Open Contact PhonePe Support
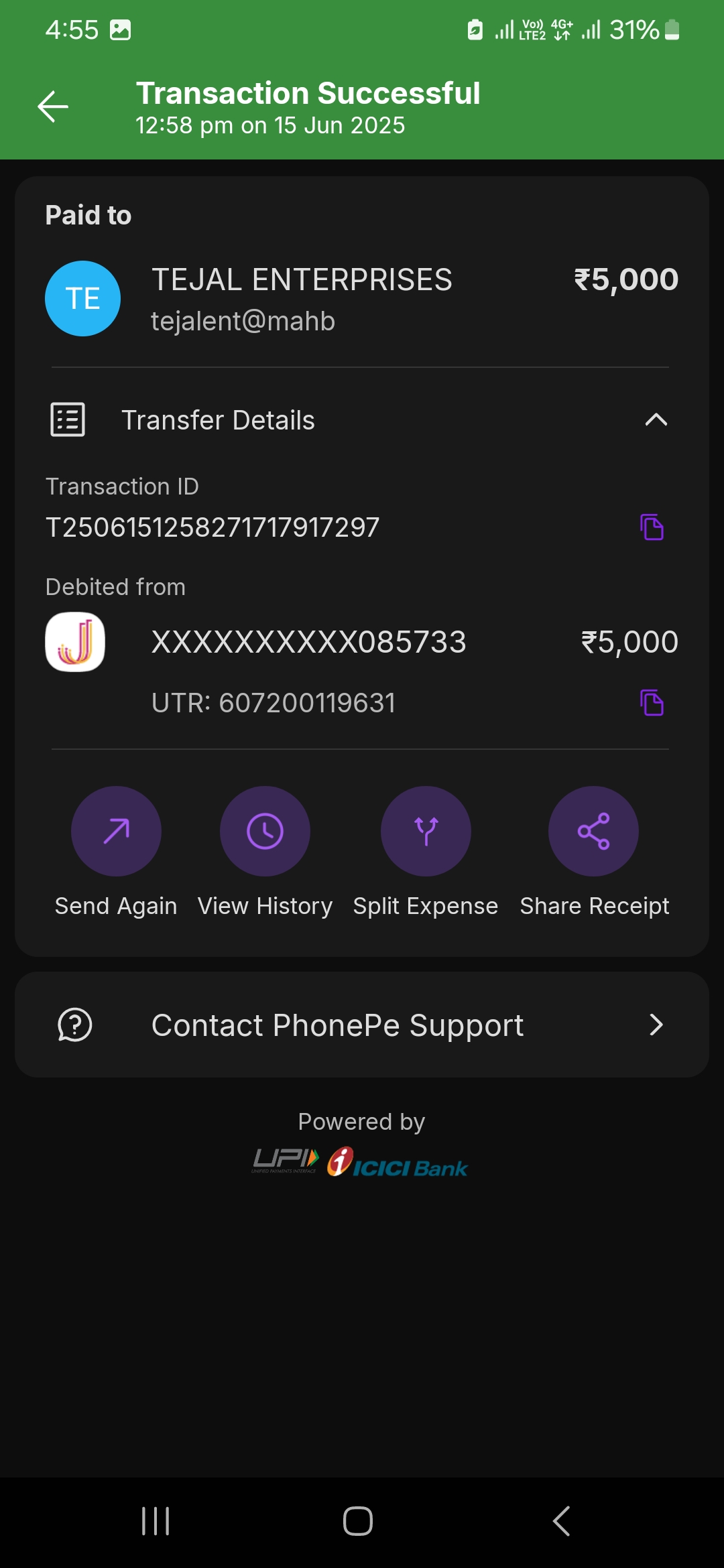Image resolution: width=724 pixels, height=1568 pixels. [362, 1025]
